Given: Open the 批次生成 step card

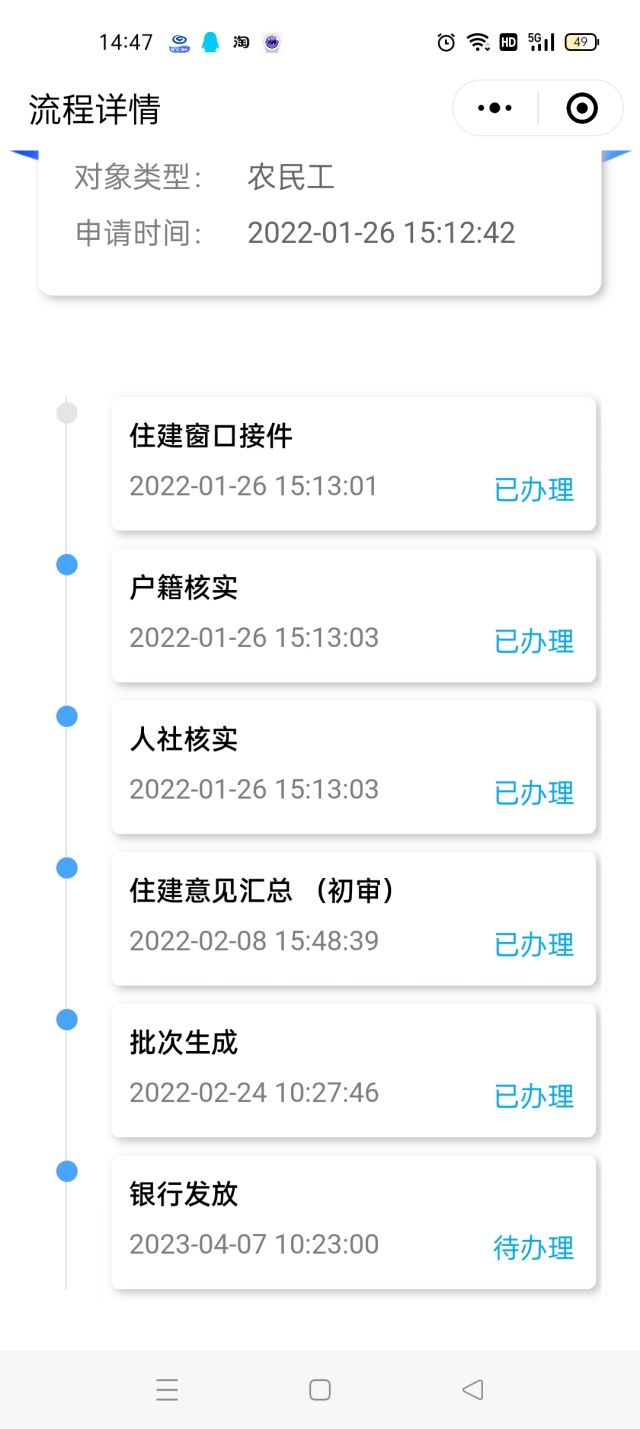Looking at the screenshot, I should tap(353, 1071).
